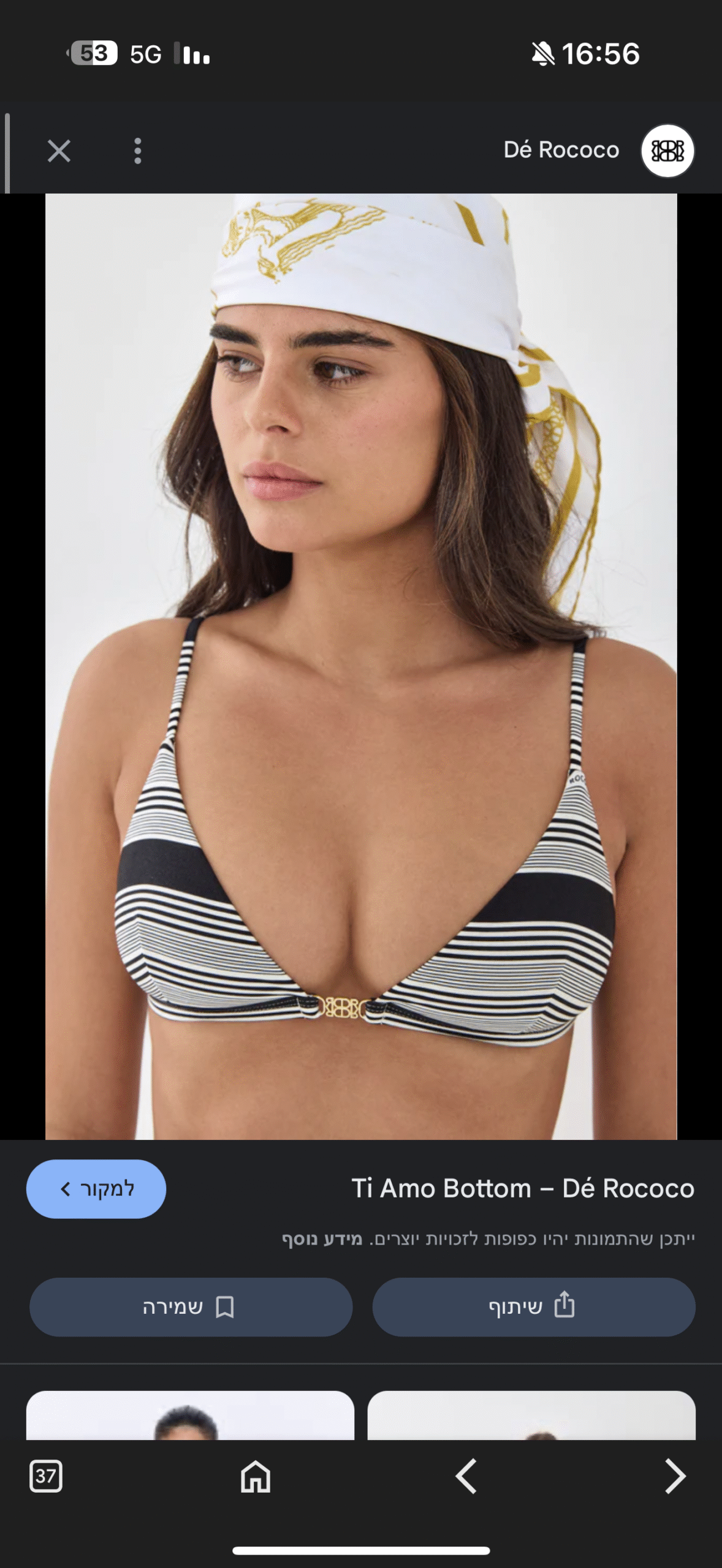Open the three-dot overflow menu
This screenshot has height=1568, width=722.
138,151
